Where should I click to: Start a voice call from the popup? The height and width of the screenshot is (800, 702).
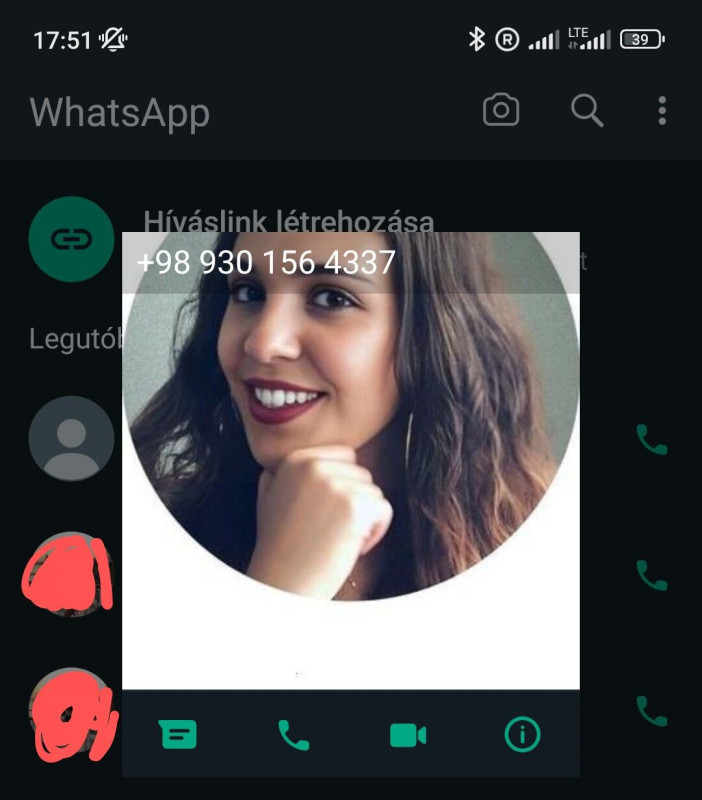click(x=293, y=736)
